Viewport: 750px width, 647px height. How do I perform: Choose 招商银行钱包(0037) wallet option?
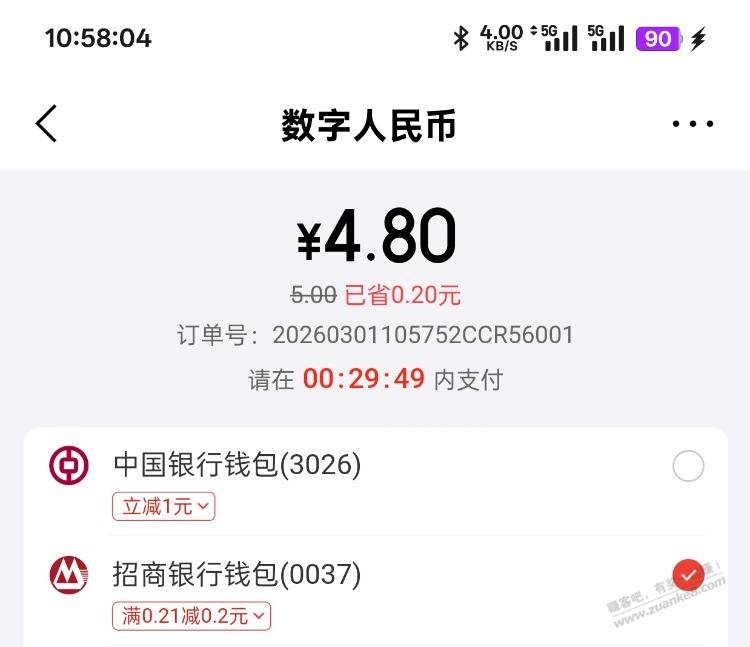click(688, 575)
